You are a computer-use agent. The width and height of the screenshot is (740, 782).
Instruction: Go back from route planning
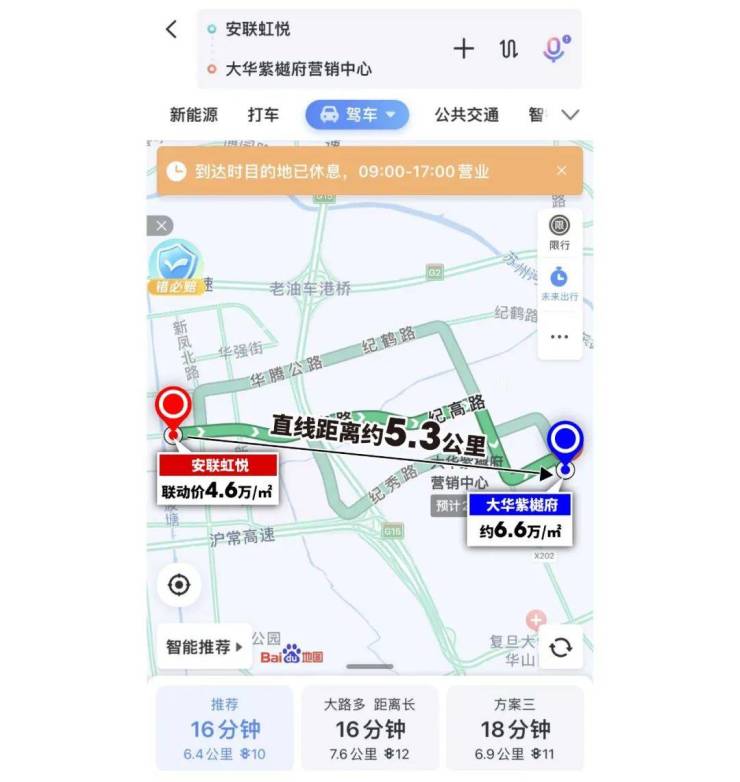[171, 30]
